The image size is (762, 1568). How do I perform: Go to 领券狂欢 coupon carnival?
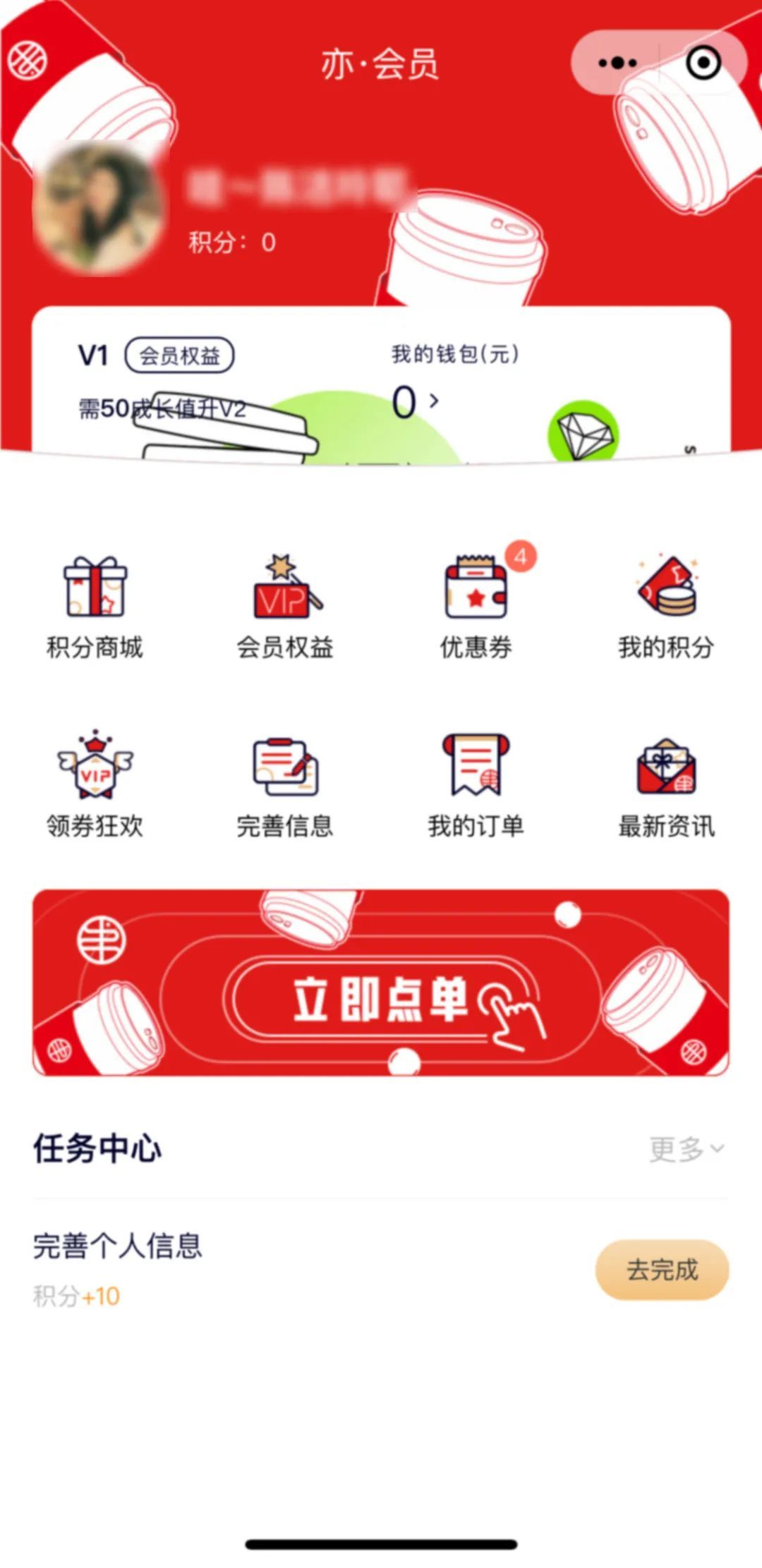coord(95,784)
